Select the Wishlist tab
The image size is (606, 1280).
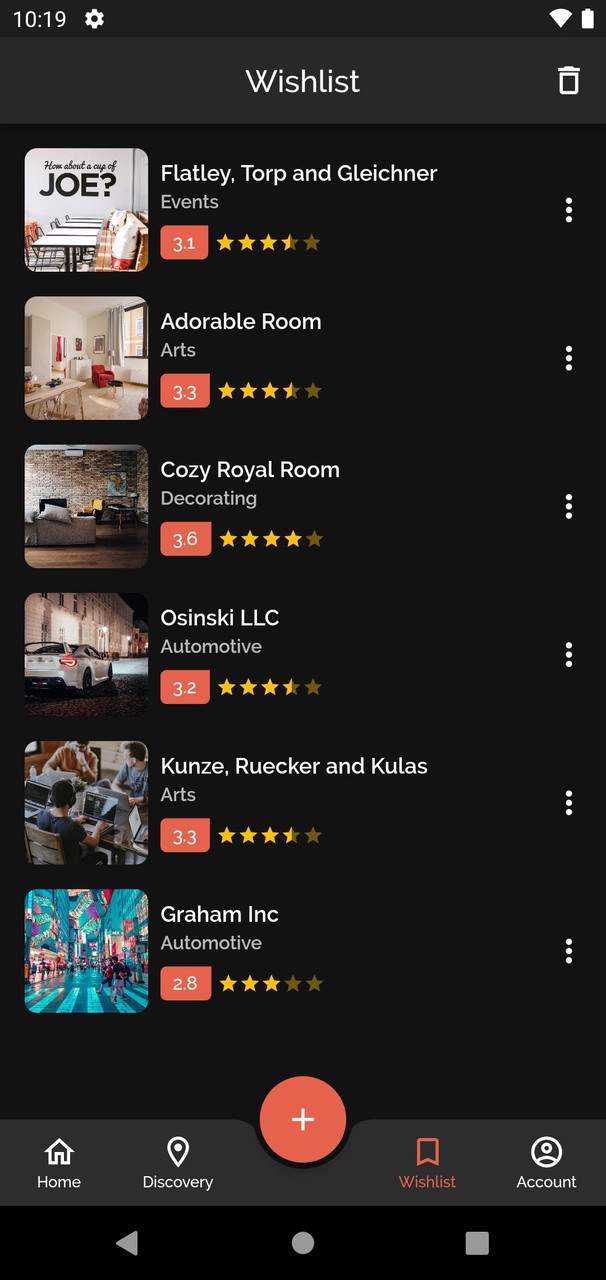(x=427, y=1163)
